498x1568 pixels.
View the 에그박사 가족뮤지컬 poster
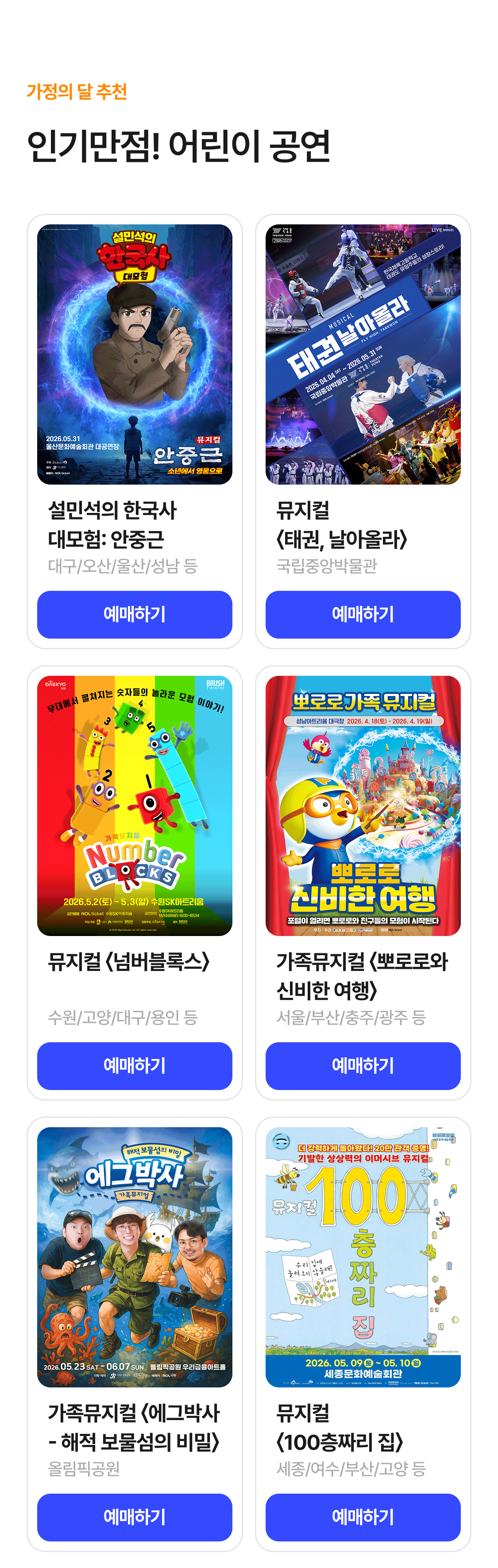tap(135, 1257)
